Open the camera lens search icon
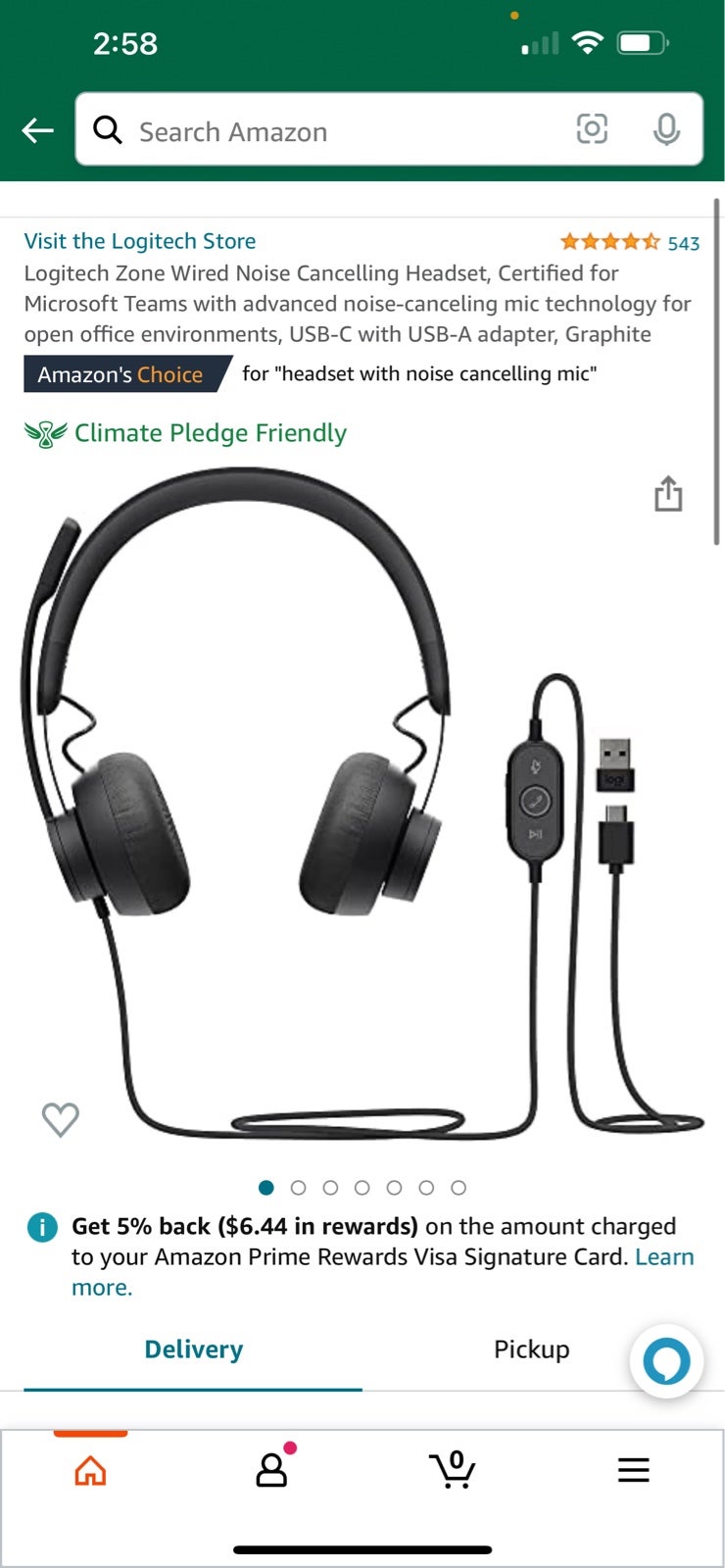 (592, 129)
